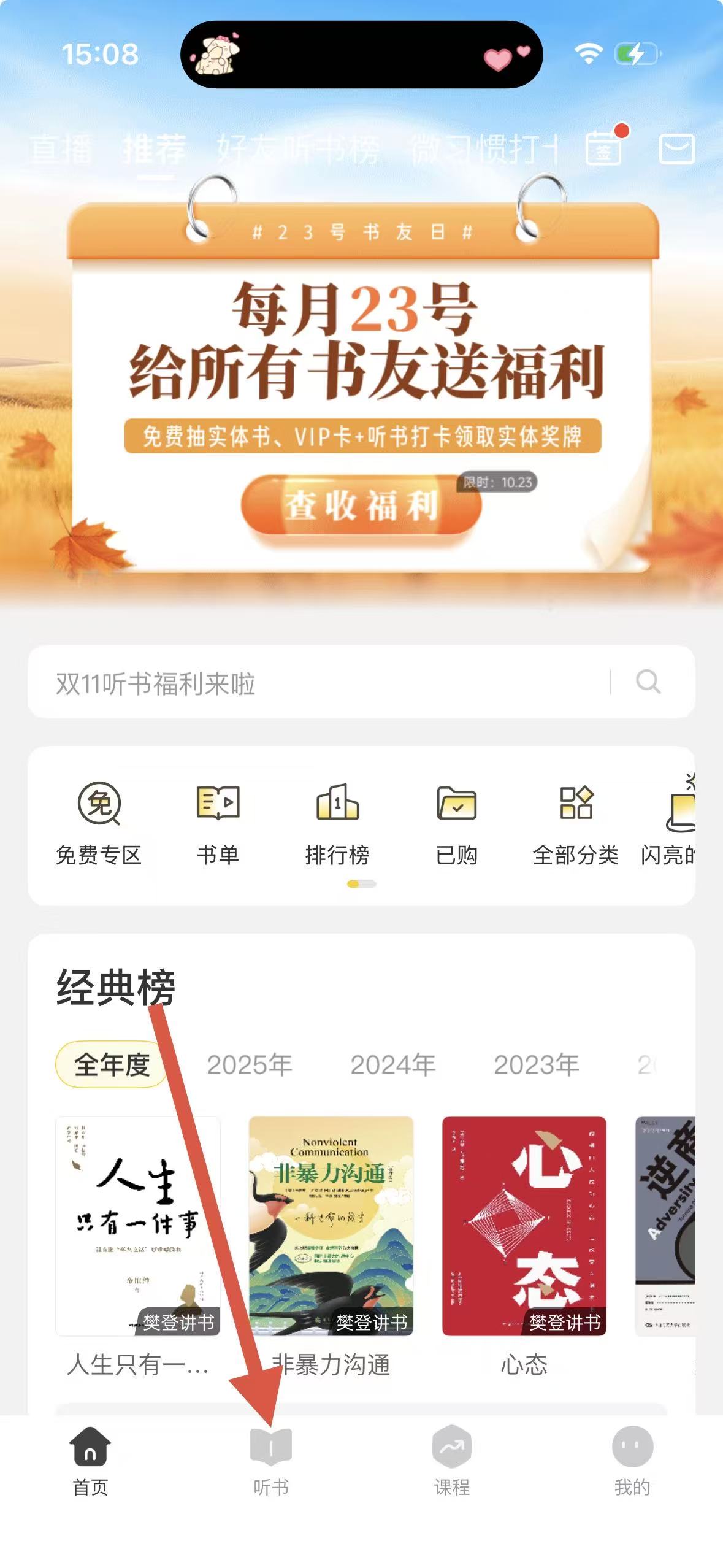Open the messages envelope icon
The image size is (723, 1568).
pos(676,148)
